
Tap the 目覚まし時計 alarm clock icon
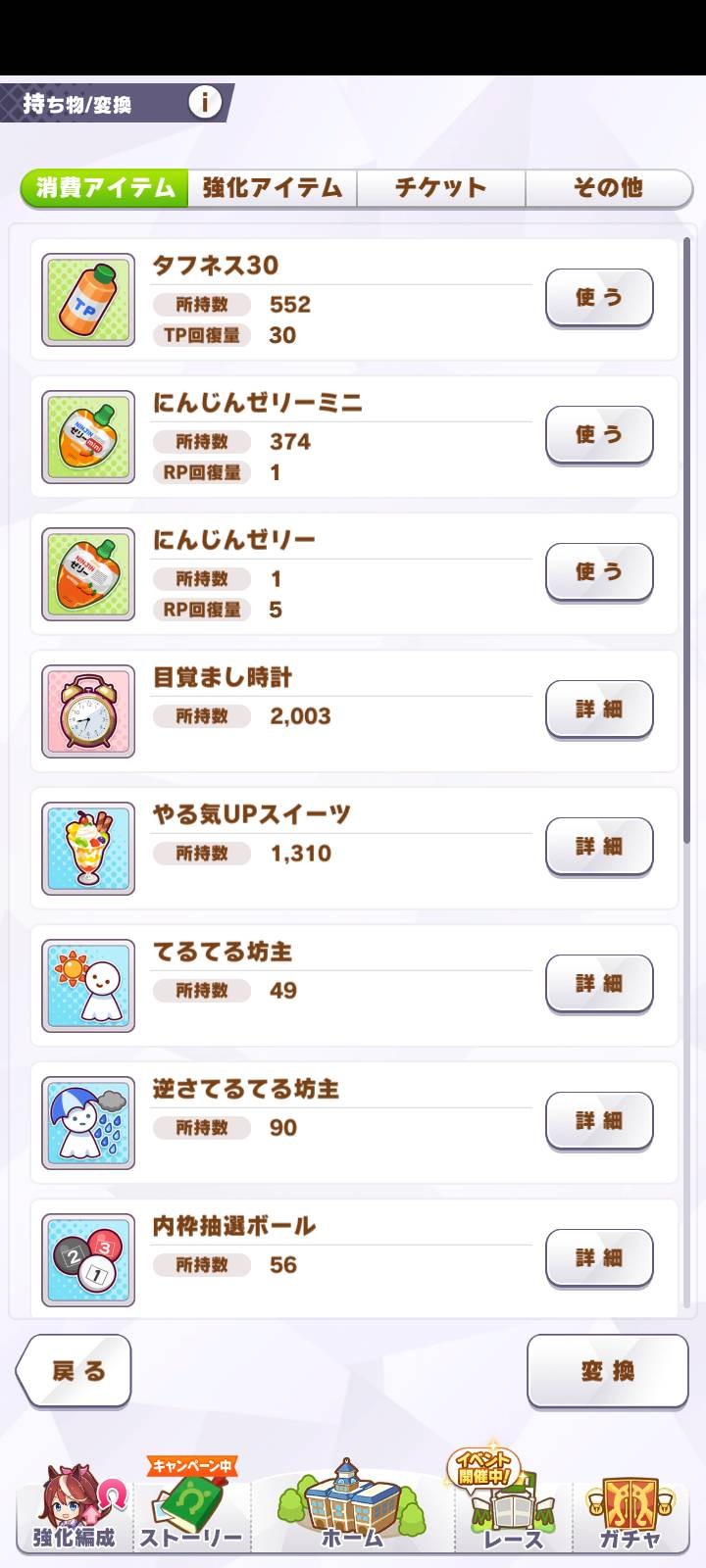pyautogui.click(x=87, y=710)
